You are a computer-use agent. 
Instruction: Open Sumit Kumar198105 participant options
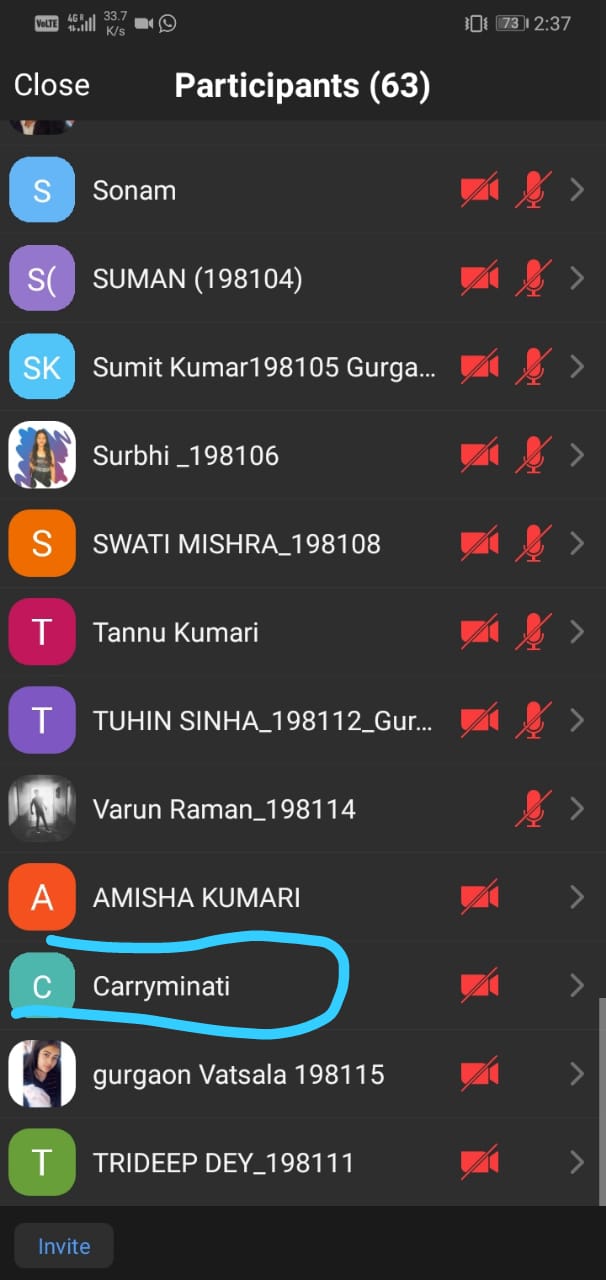point(303,367)
